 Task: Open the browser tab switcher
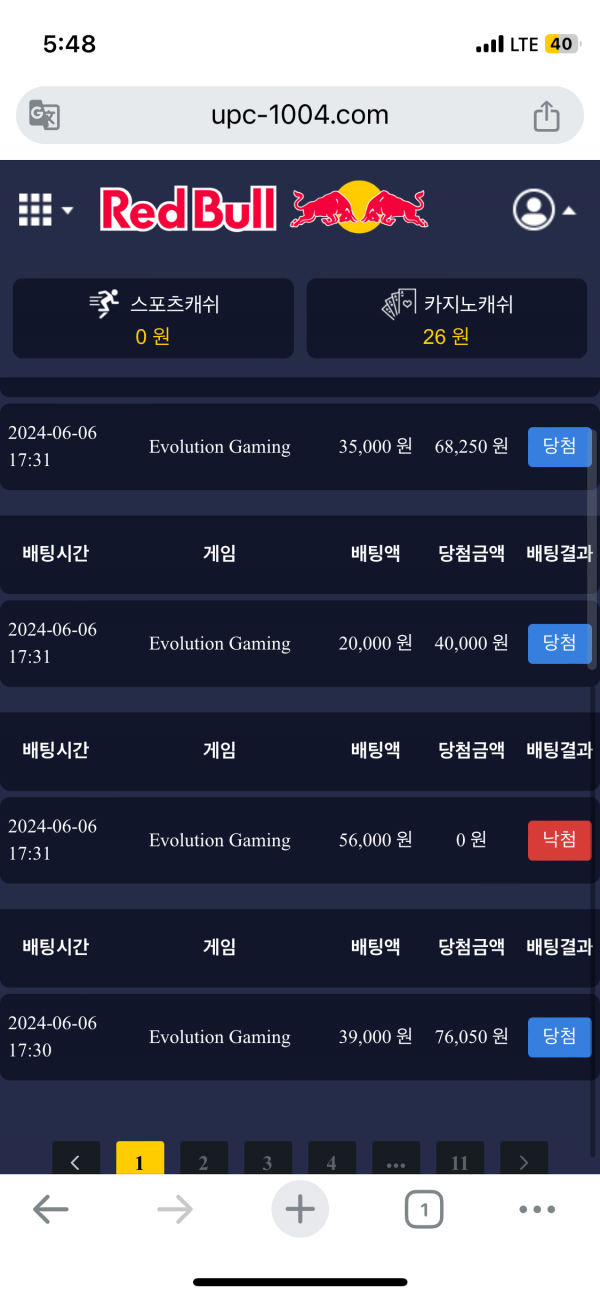(424, 1210)
